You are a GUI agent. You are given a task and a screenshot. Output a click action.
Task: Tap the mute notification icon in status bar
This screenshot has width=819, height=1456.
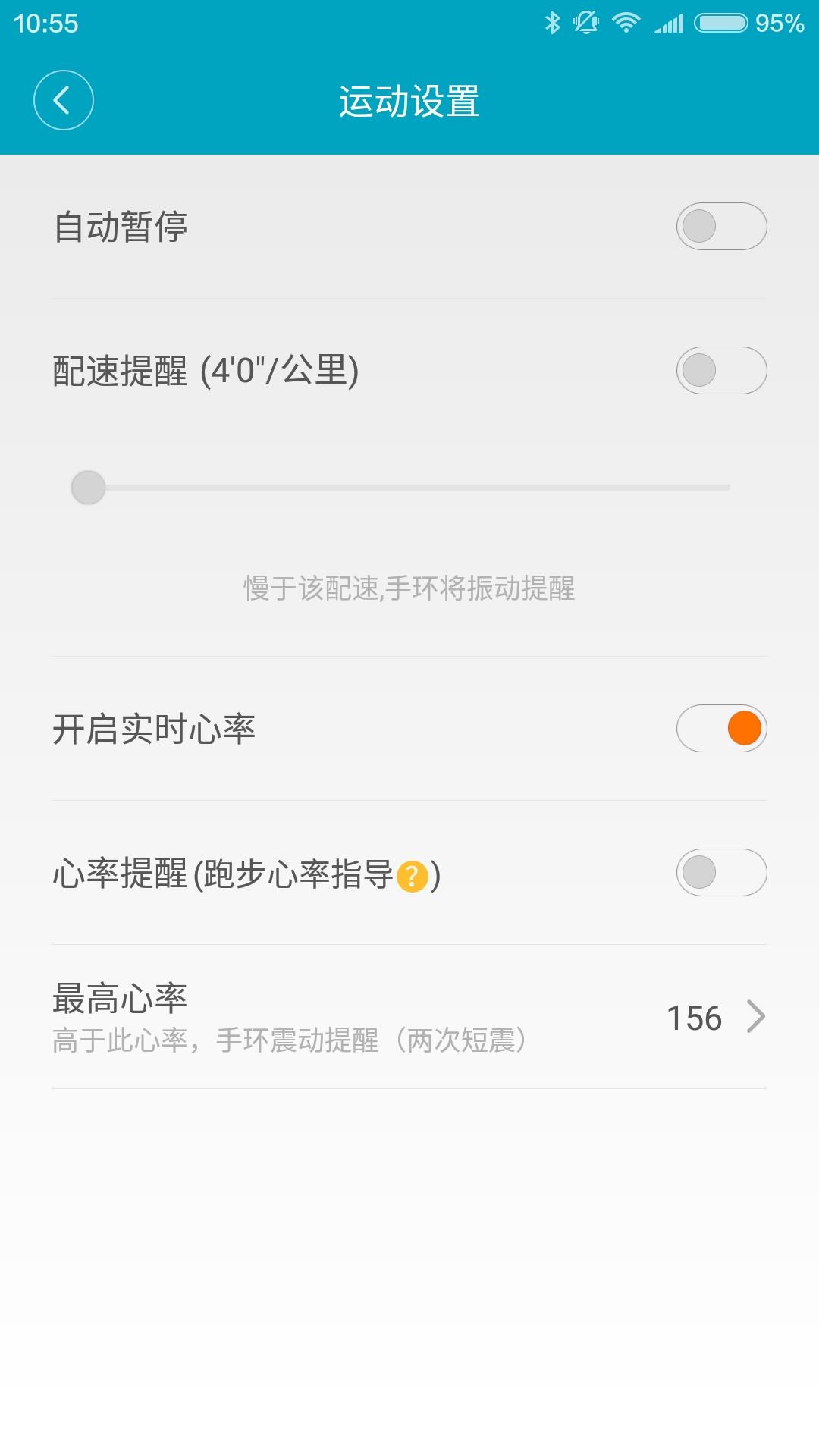click(588, 24)
